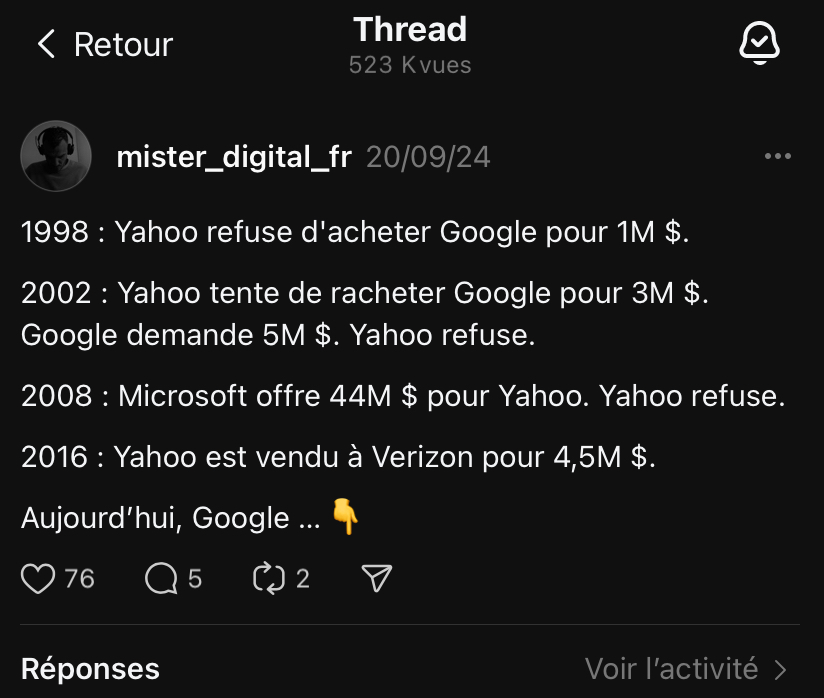Go back with the Retour button
Image resolution: width=824 pixels, height=698 pixels.
click(104, 44)
